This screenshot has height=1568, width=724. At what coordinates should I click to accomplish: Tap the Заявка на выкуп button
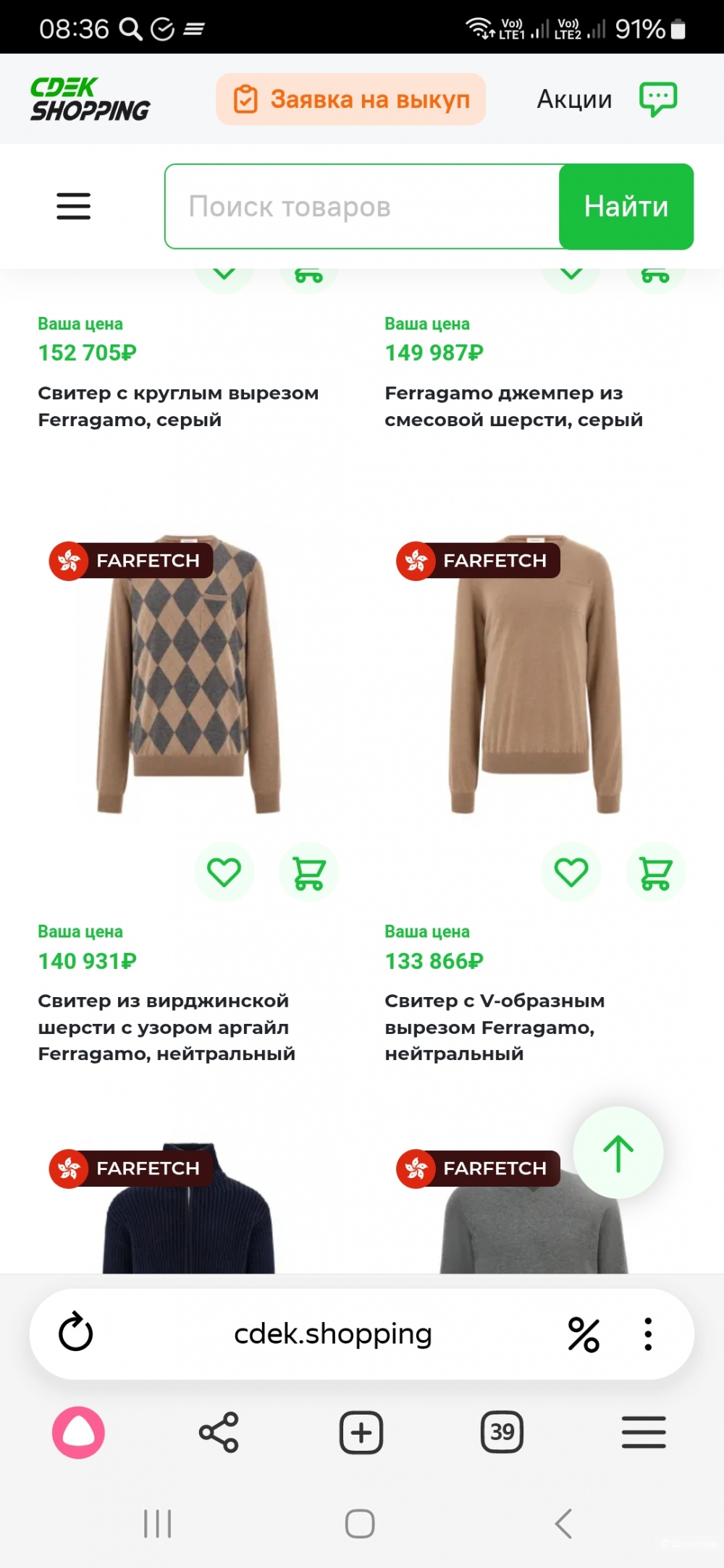[x=350, y=99]
